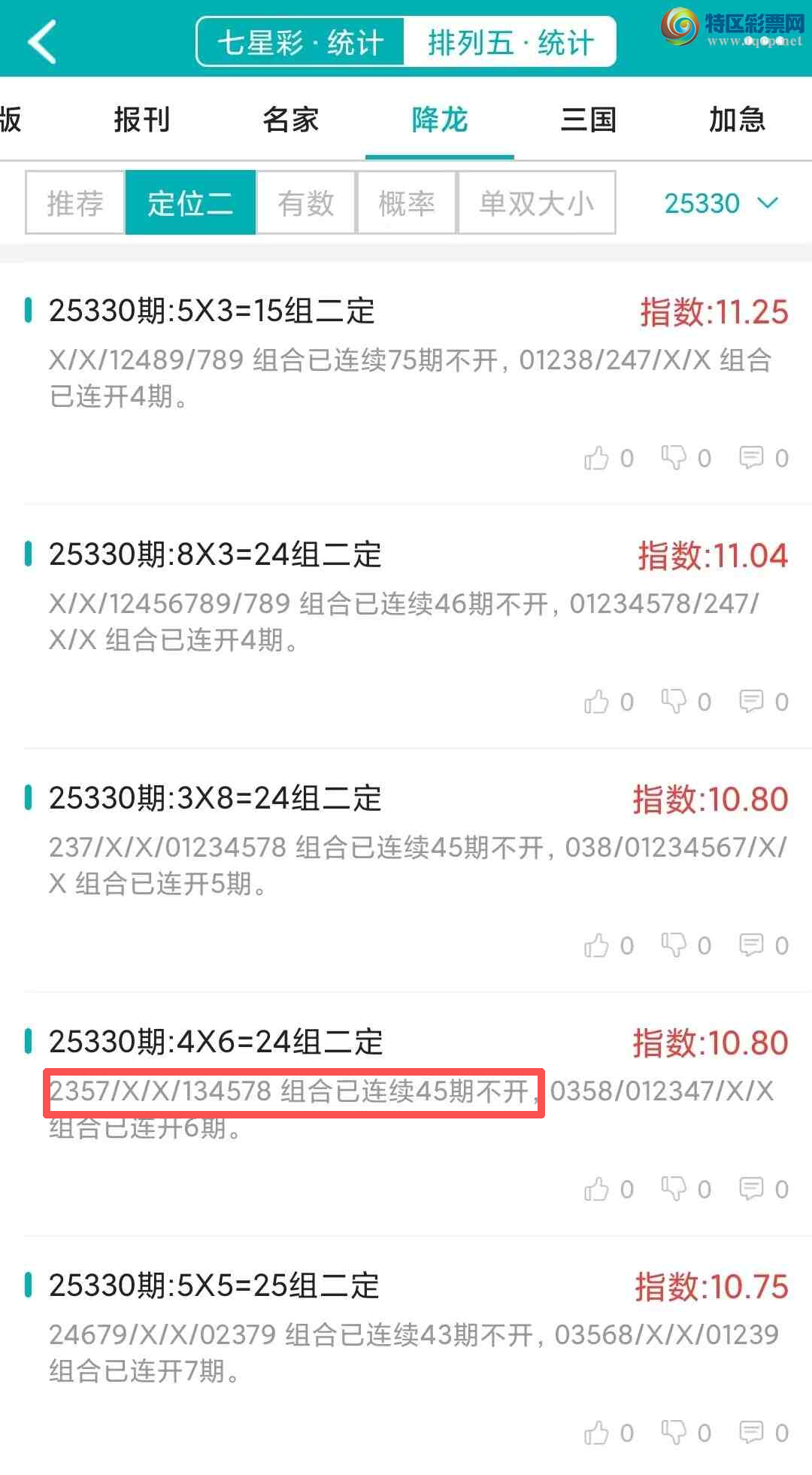Select the 单双大小 filter tab

[x=537, y=202]
